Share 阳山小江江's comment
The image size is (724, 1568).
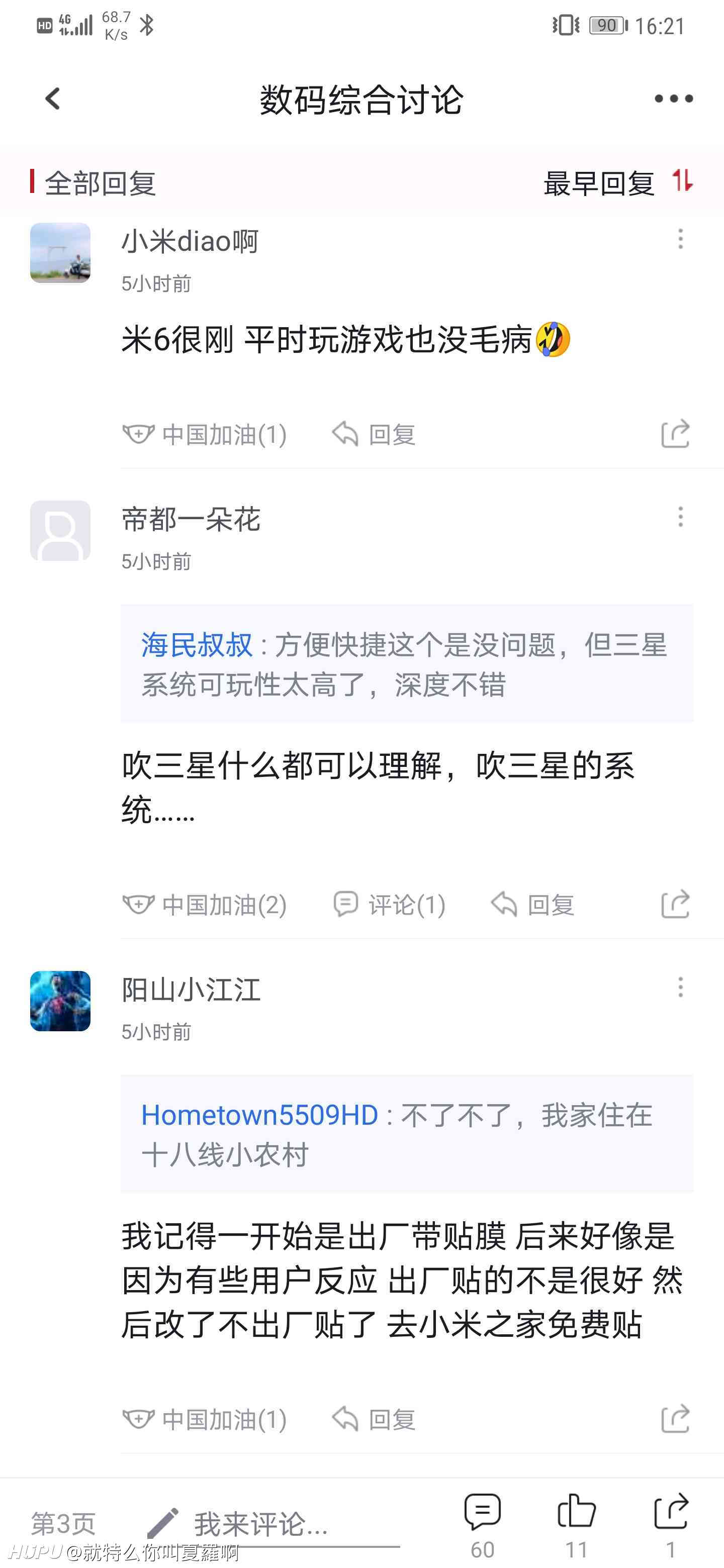675,1419
